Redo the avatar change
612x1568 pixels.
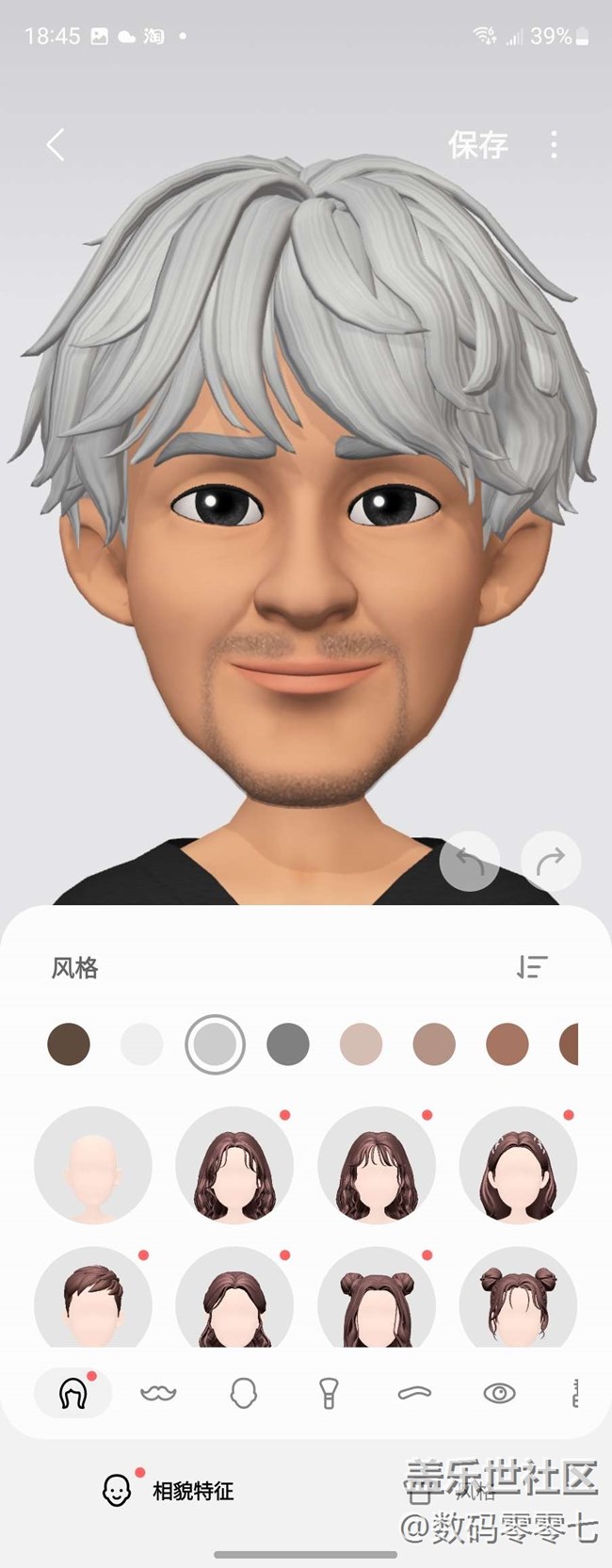pyautogui.click(x=551, y=861)
